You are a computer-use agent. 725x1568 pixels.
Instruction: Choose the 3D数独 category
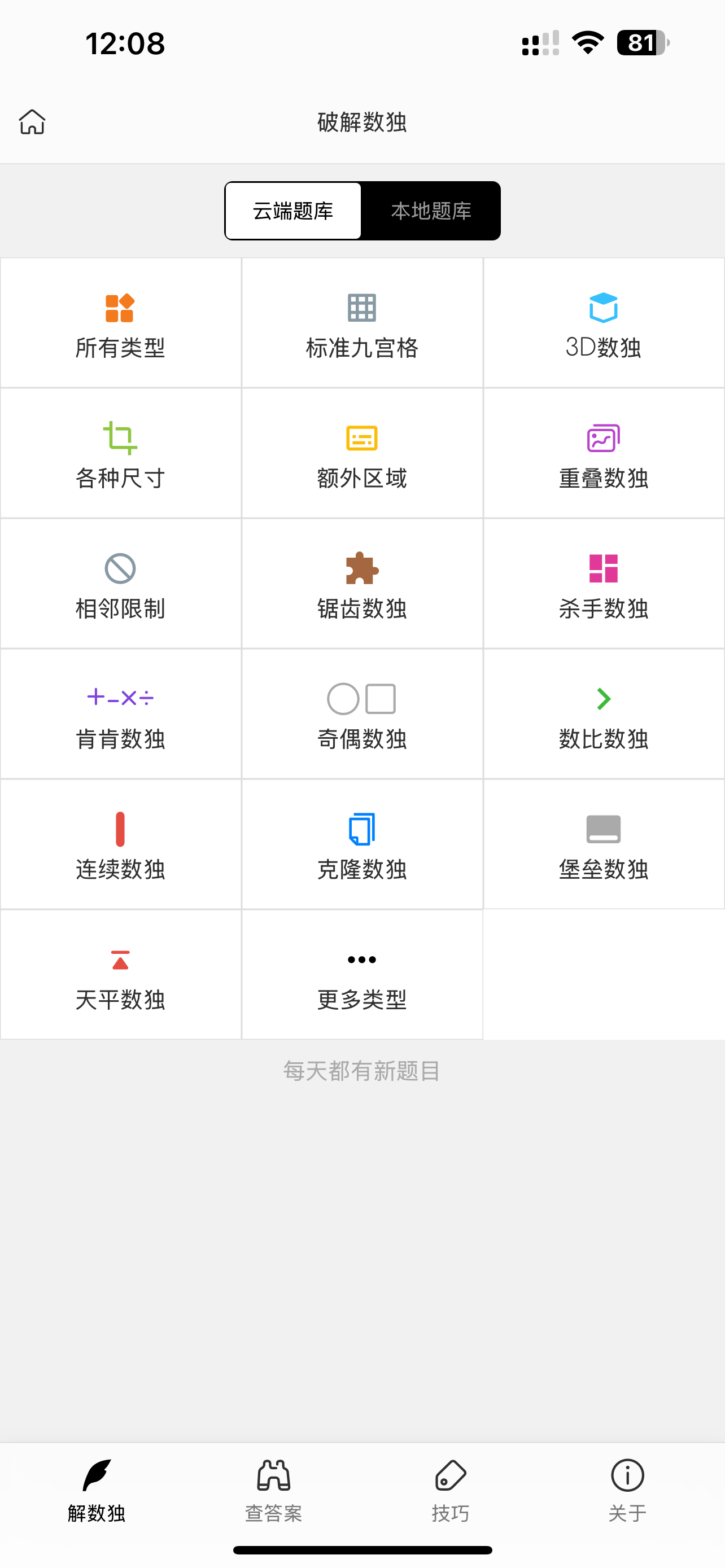[x=603, y=323]
